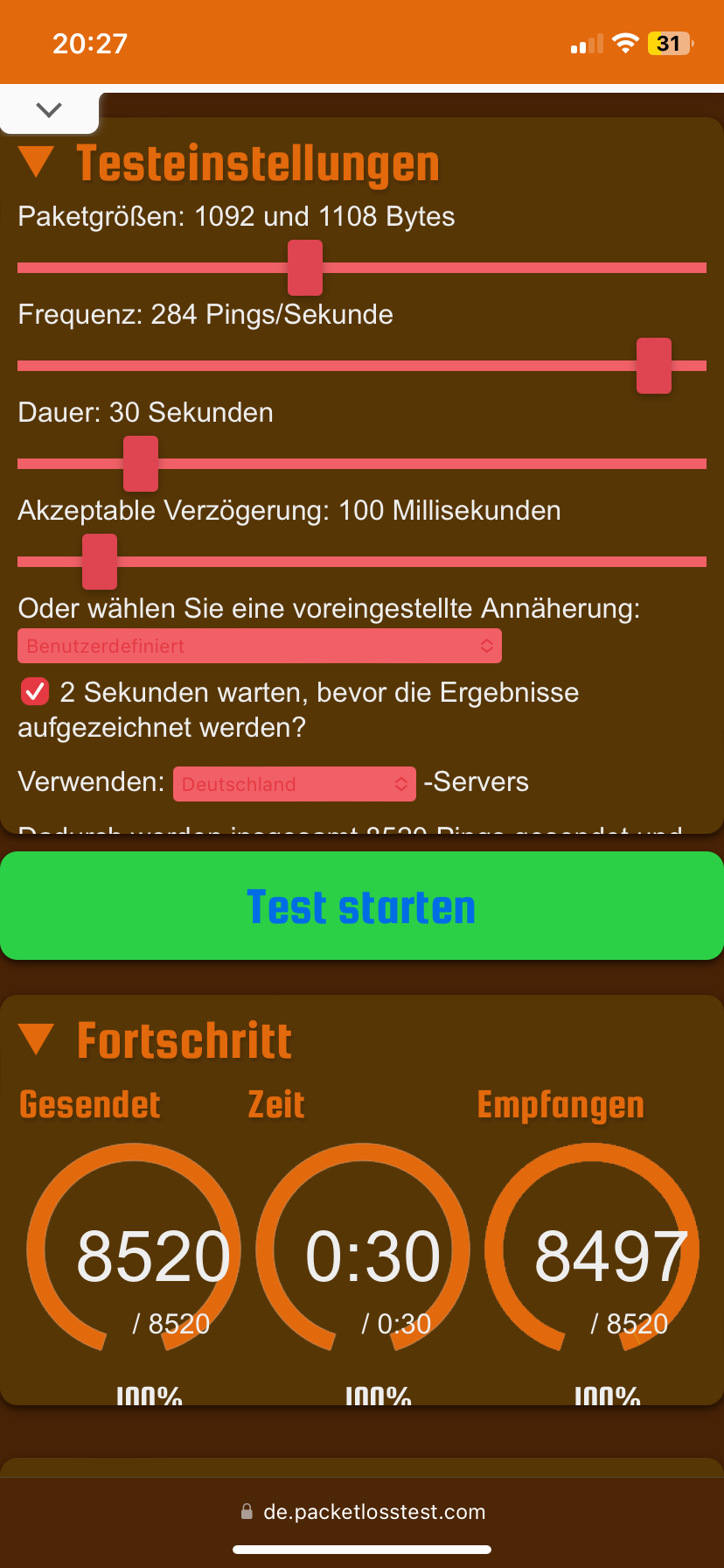This screenshot has width=724, height=1568.
Task: Tap the Akzeptable Verzögerung slider
Action: (100, 562)
